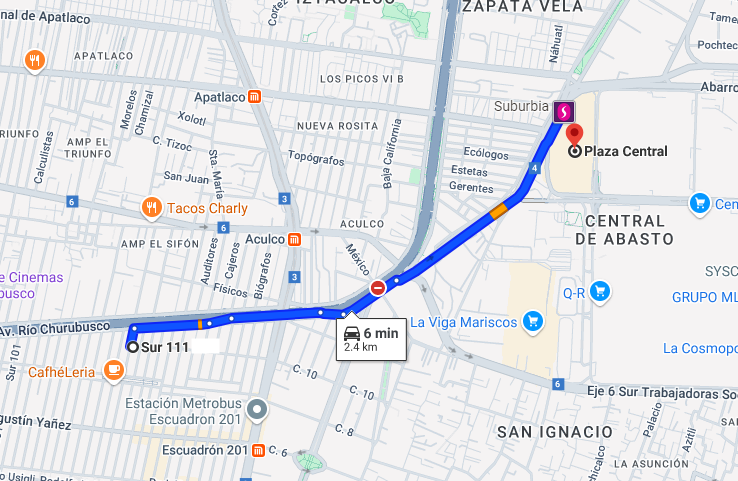Open the 6 min 2.4 km route callout
The image size is (738, 481).
point(371,339)
